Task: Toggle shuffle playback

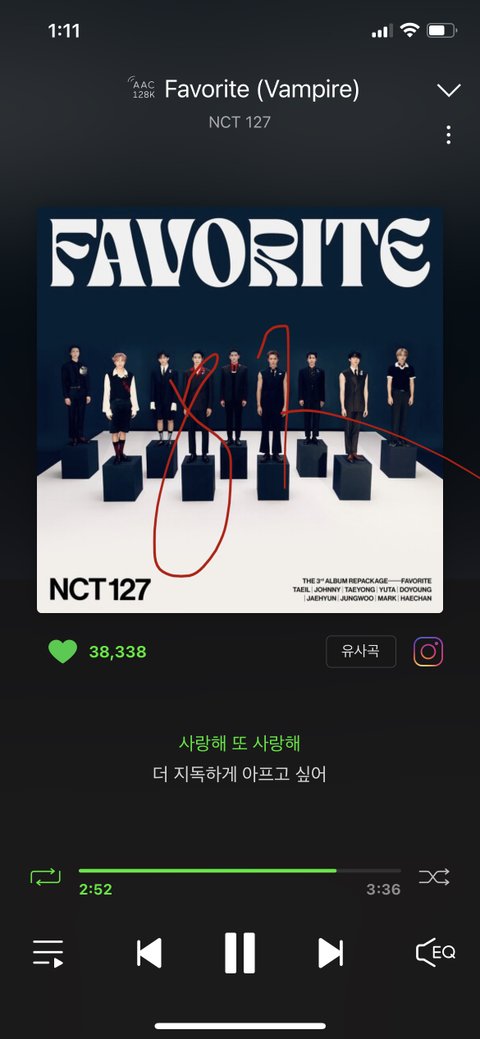Action: coord(434,877)
